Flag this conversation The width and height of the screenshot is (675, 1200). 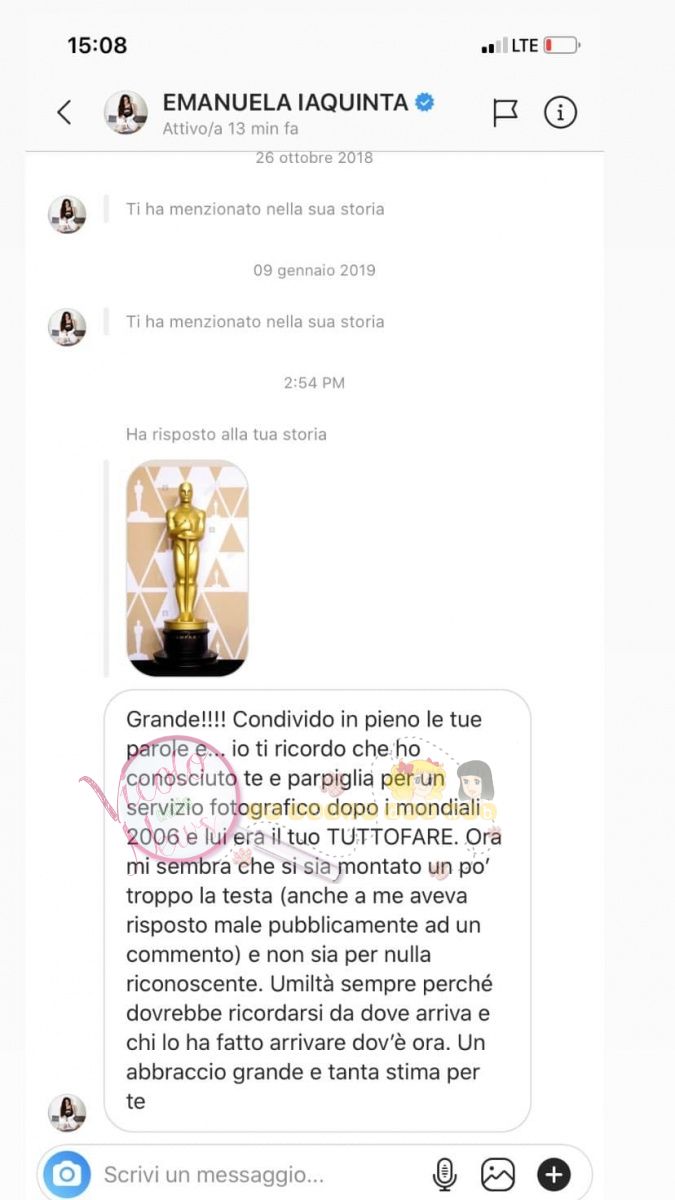505,112
